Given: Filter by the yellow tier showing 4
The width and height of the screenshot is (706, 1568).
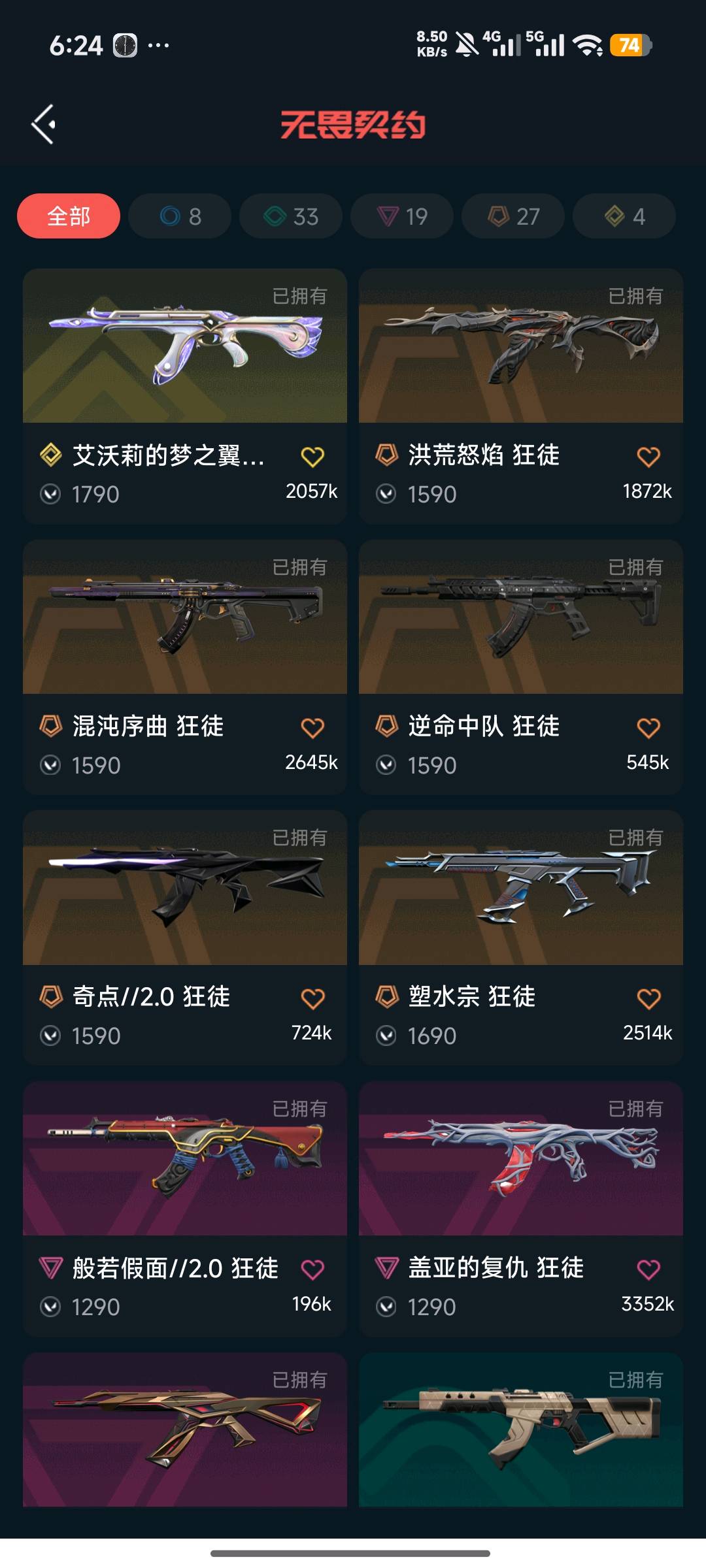Looking at the screenshot, I should coord(624,216).
